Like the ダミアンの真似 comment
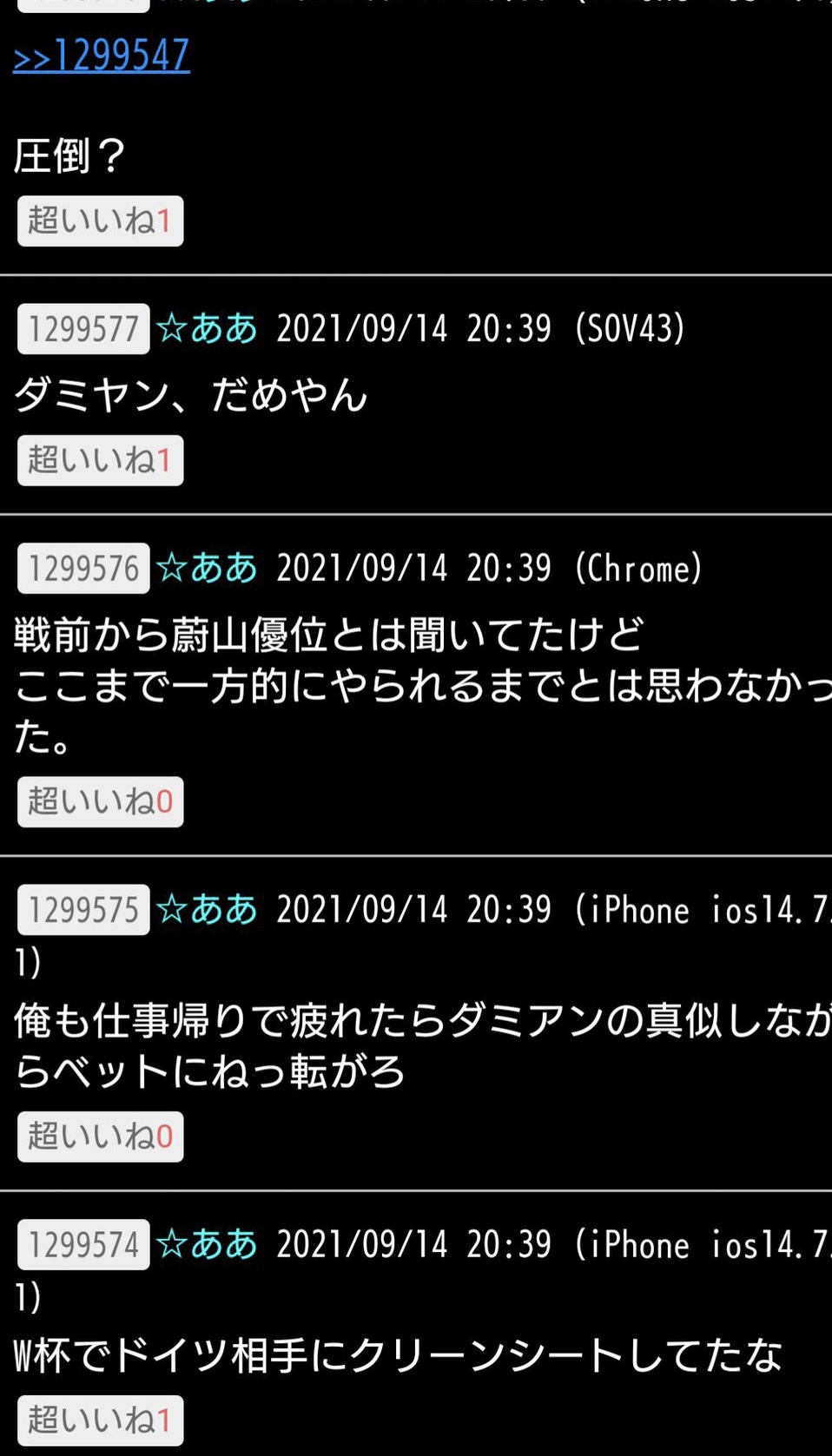This screenshot has height=1456, width=832. pos(100,1136)
